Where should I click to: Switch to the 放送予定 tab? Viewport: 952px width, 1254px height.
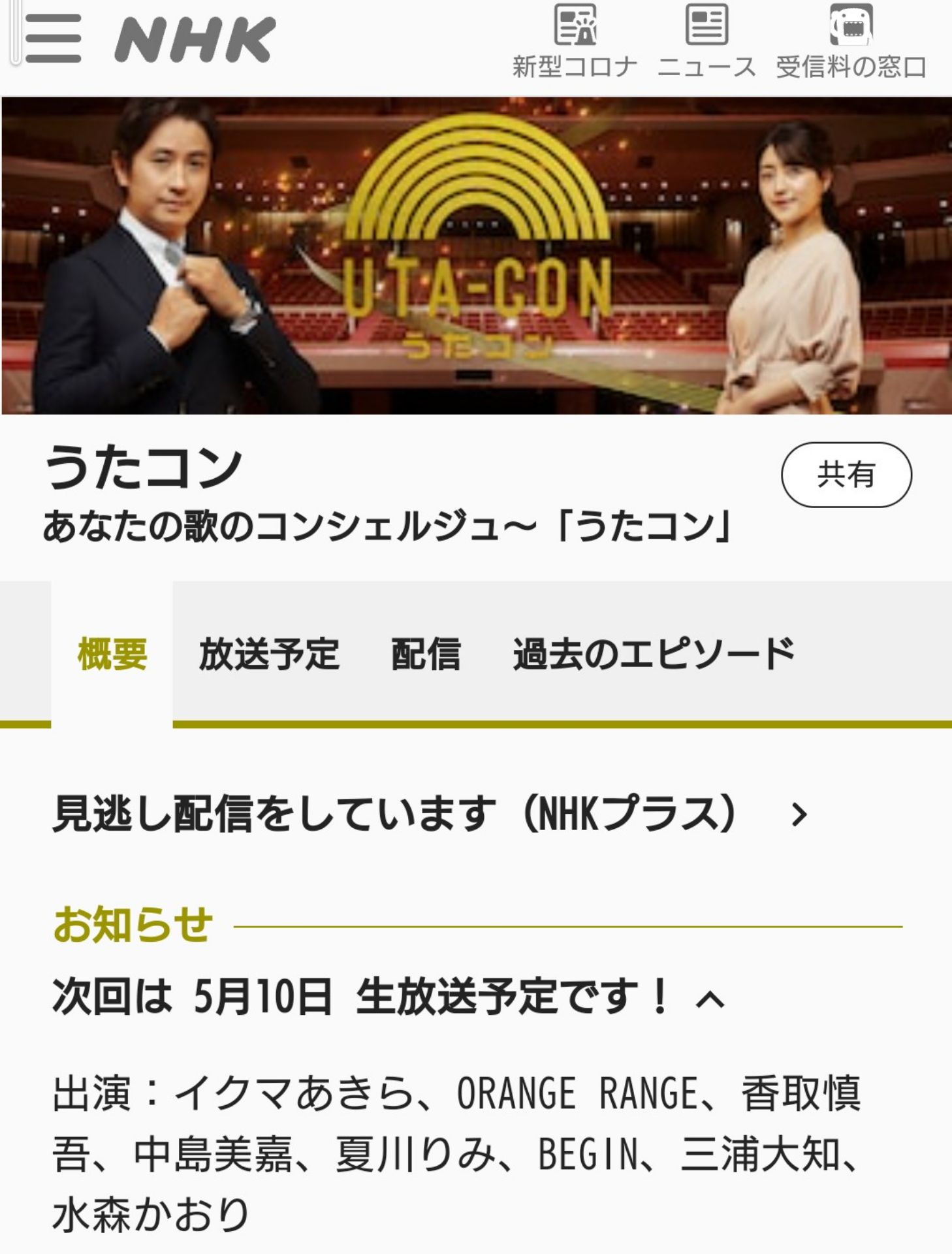pos(269,654)
